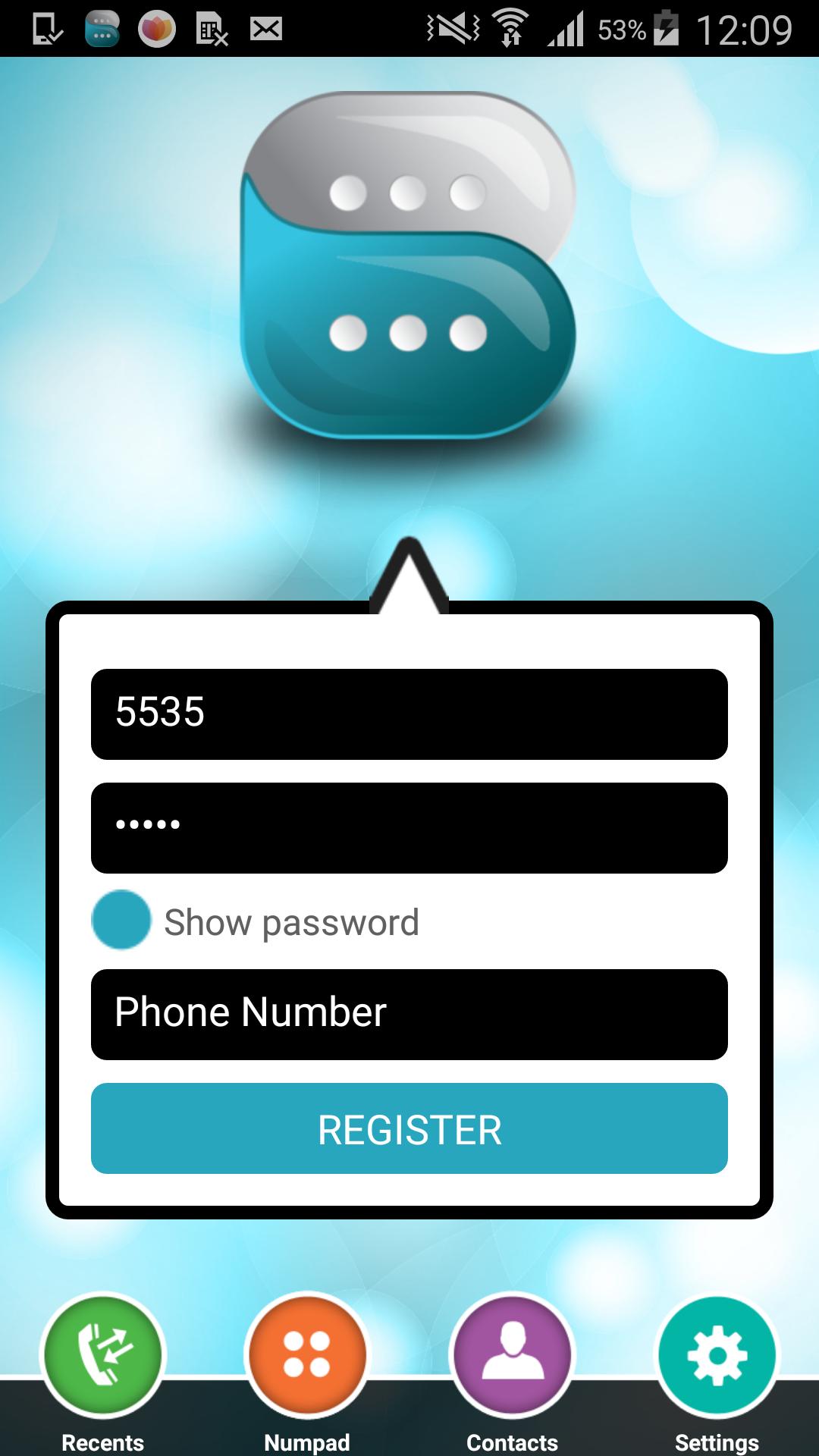The height and width of the screenshot is (1456, 819).
Task: Tap the Phone Number field
Action: [409, 1014]
